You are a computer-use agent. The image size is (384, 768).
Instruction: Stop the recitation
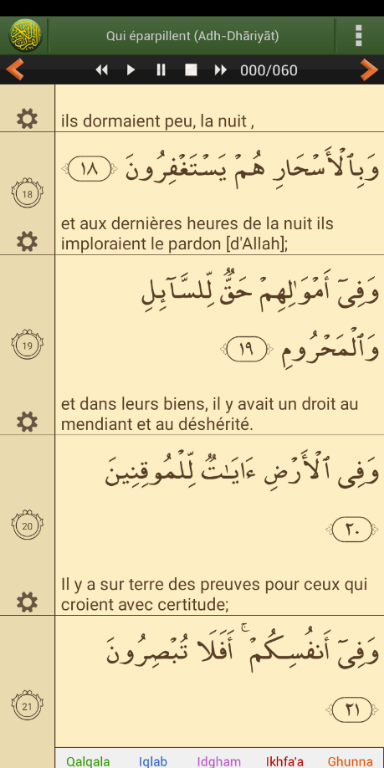191,70
